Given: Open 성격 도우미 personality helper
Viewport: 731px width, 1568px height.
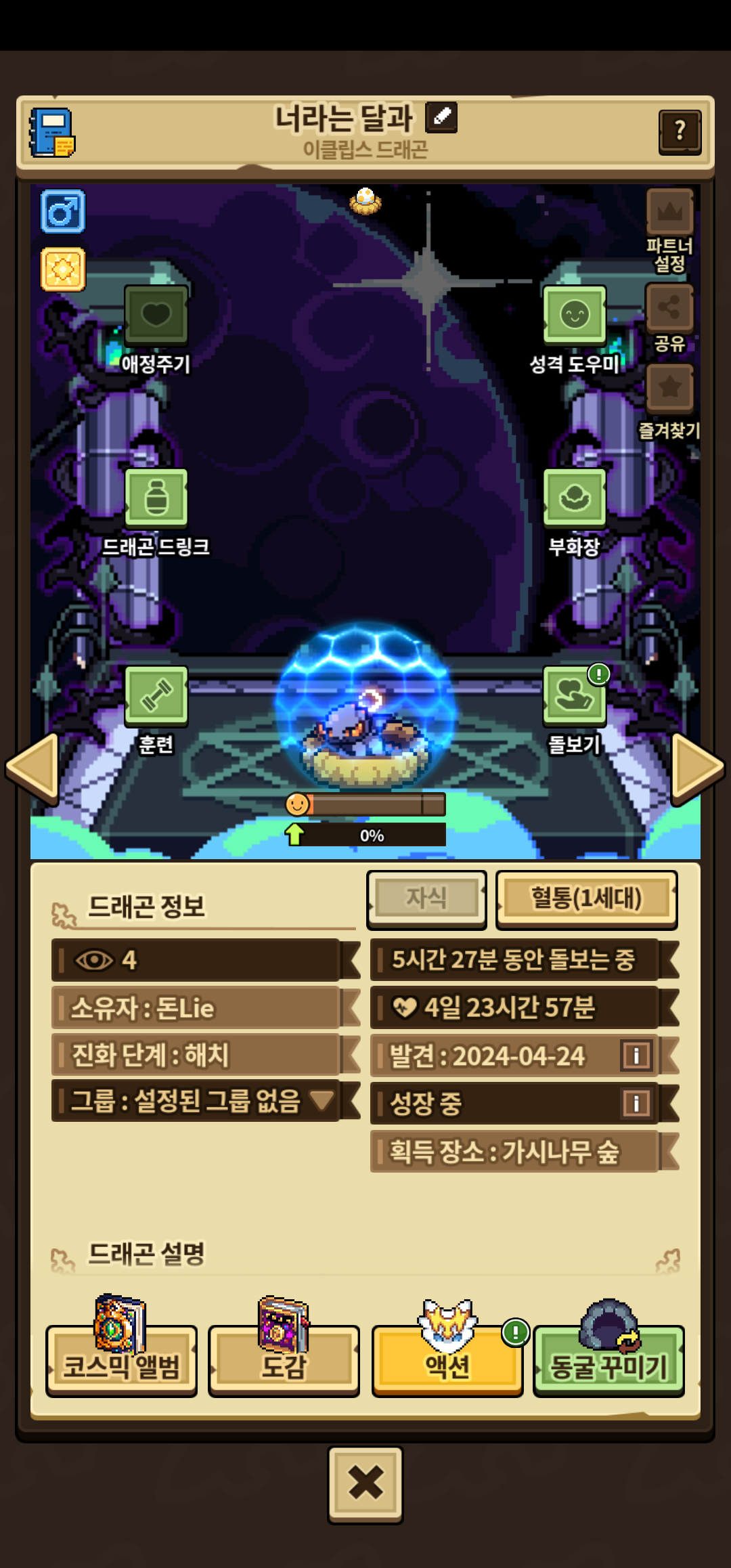Looking at the screenshot, I should 574,315.
